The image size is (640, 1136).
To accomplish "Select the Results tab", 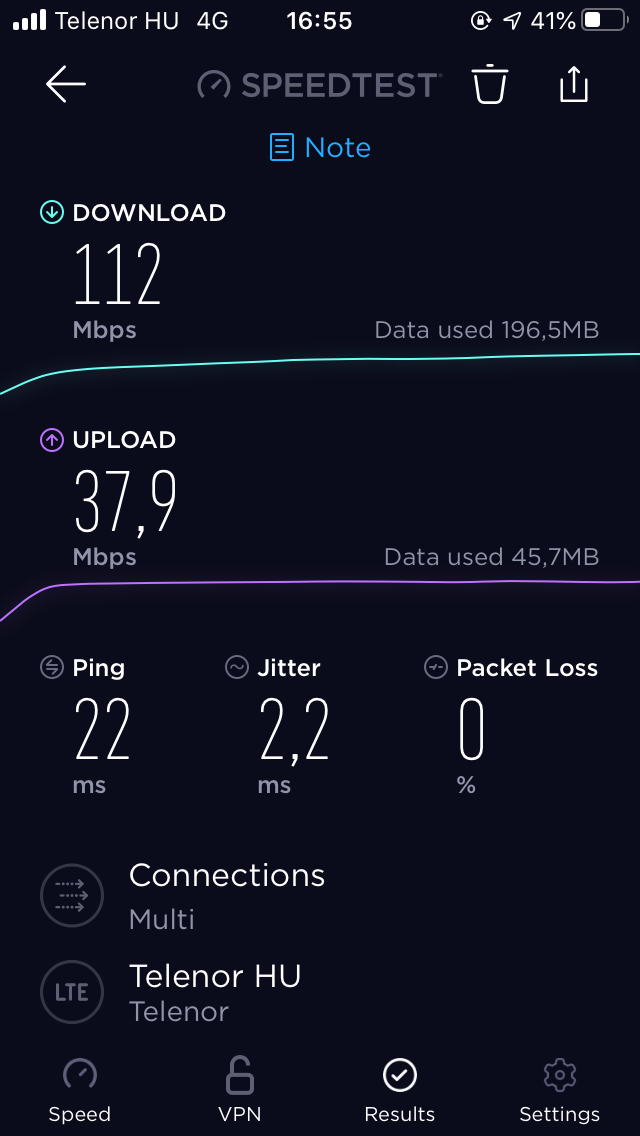I will tap(400, 1090).
